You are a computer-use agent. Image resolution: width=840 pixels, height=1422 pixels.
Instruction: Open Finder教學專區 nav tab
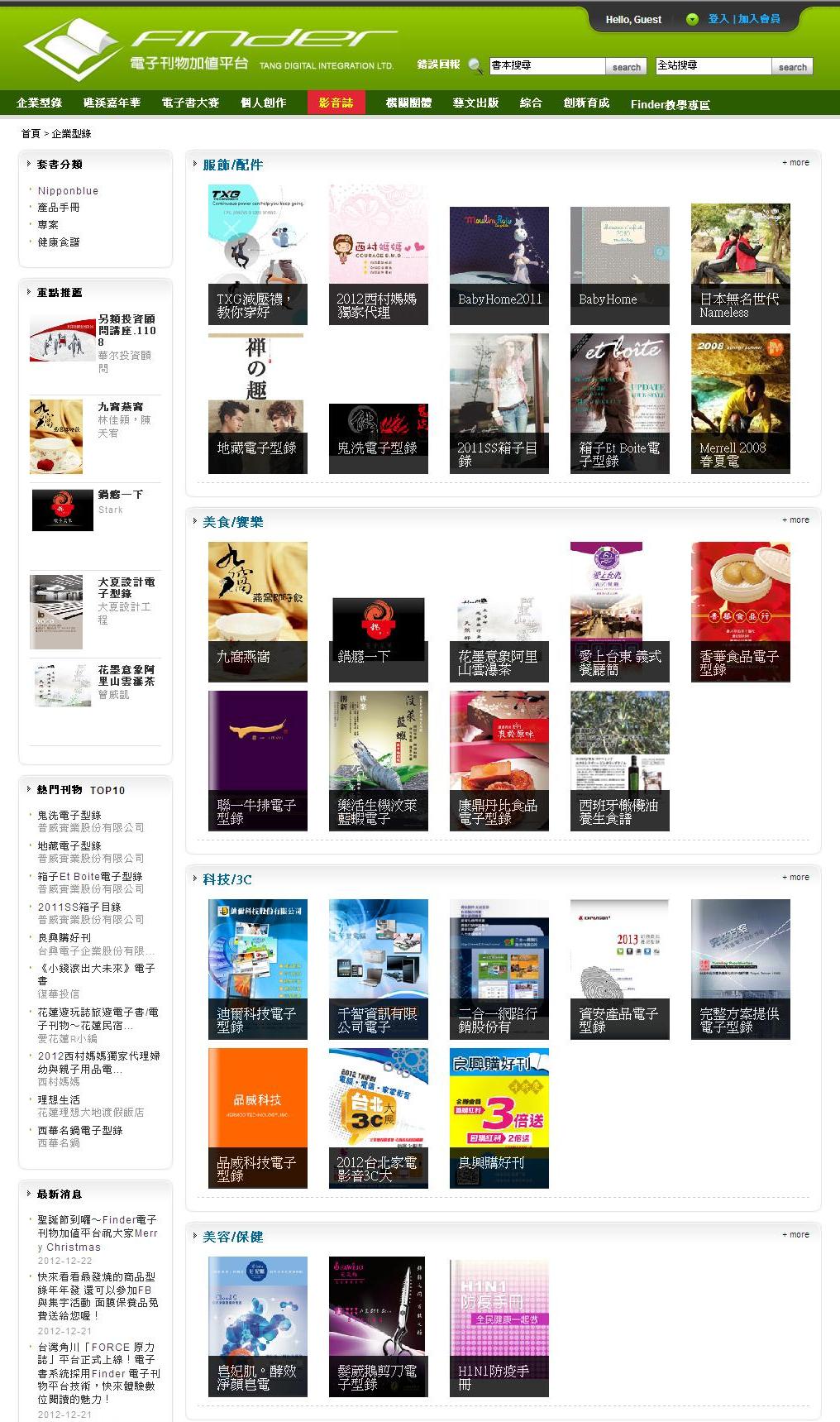click(x=670, y=104)
